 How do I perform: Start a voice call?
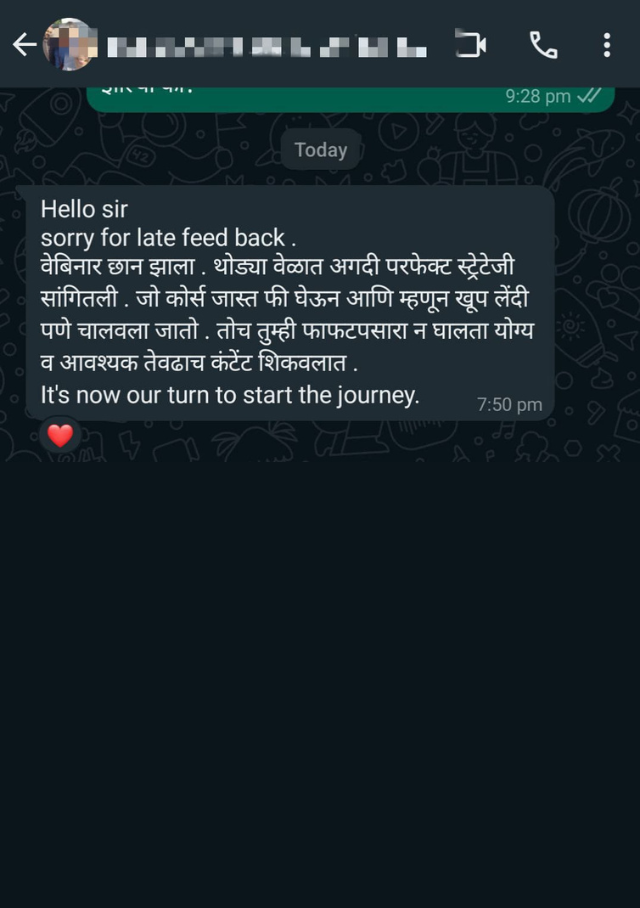[x=543, y=45]
